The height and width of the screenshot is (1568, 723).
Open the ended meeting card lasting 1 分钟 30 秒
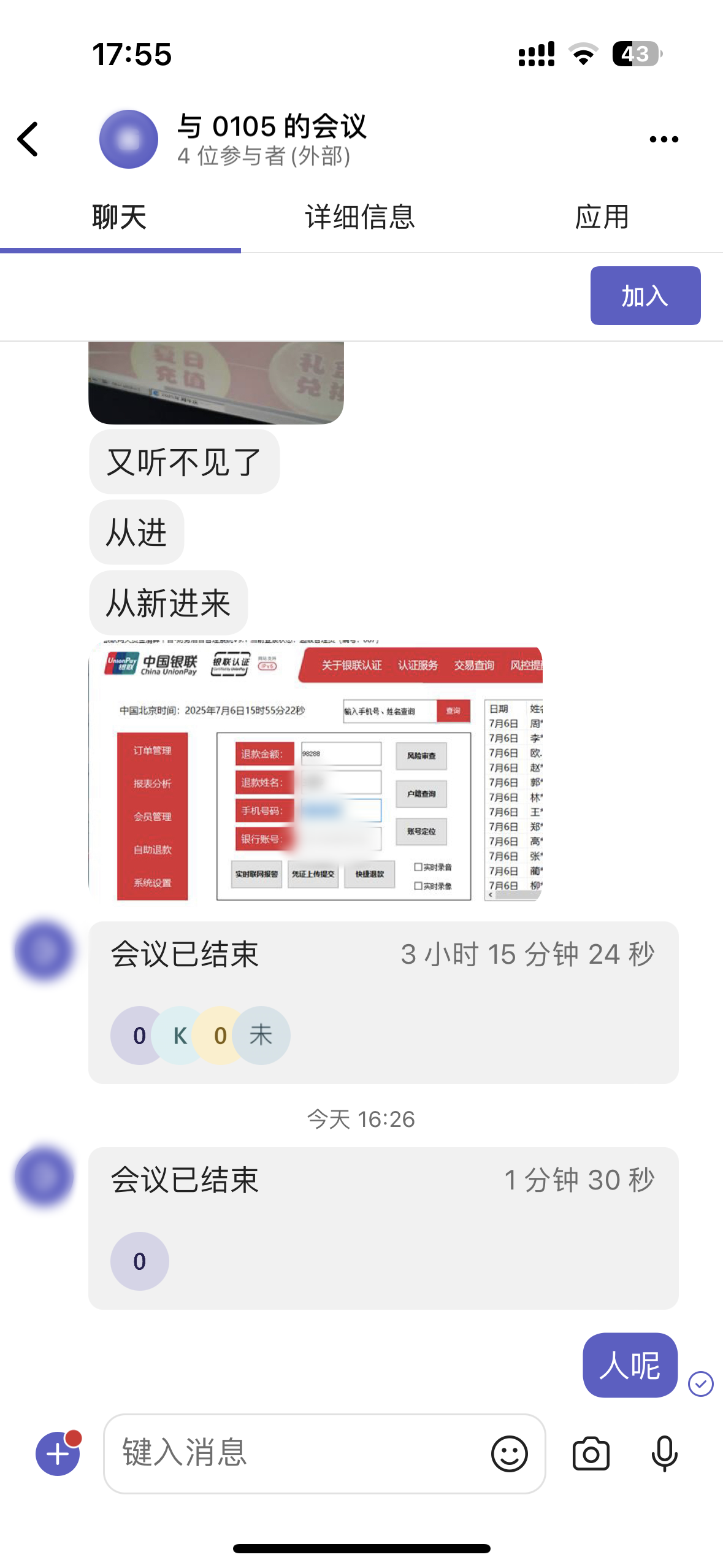383,1227
